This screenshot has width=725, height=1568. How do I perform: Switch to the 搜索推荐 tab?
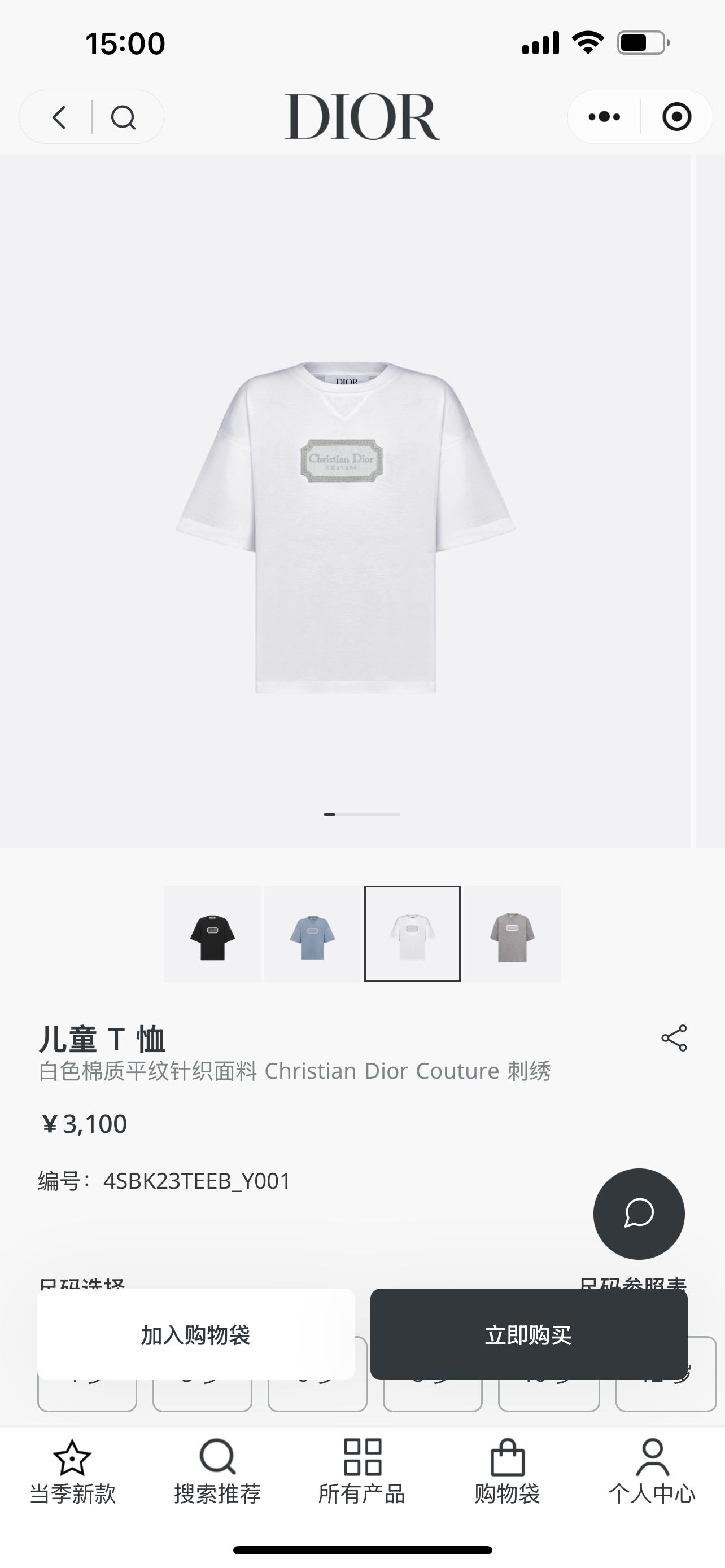(x=217, y=1470)
